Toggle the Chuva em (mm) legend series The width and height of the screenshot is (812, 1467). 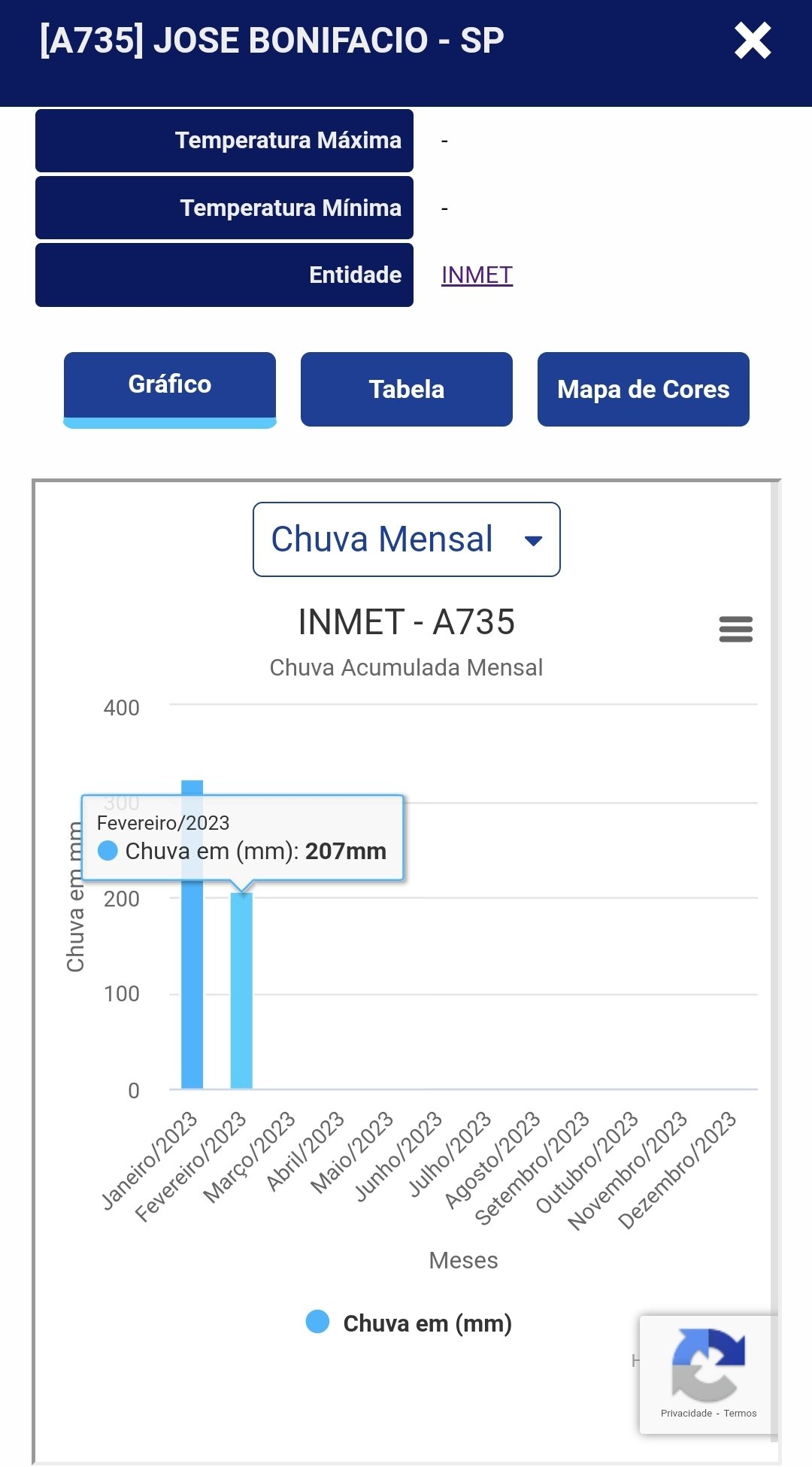[x=409, y=1323]
